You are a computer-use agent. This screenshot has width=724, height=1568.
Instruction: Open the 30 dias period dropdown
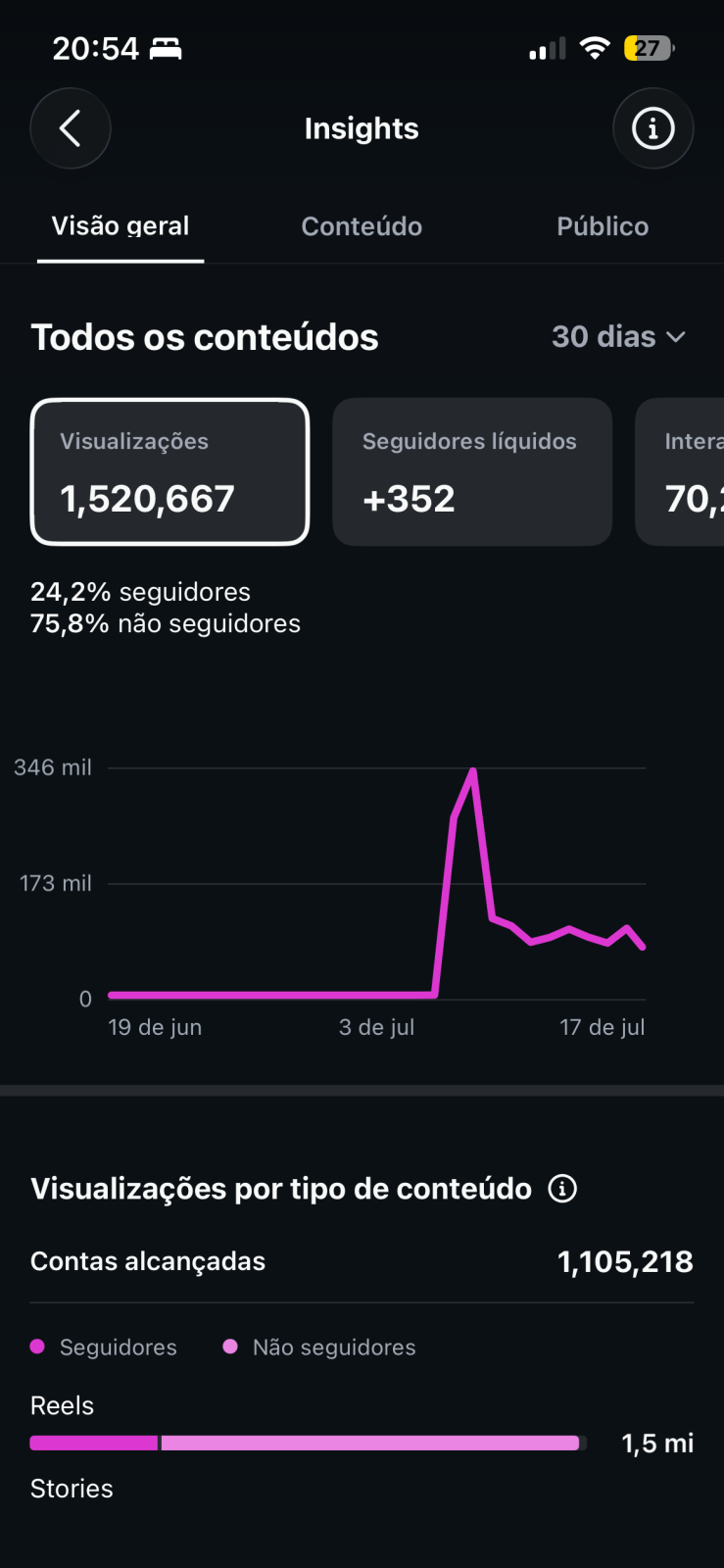(x=618, y=336)
